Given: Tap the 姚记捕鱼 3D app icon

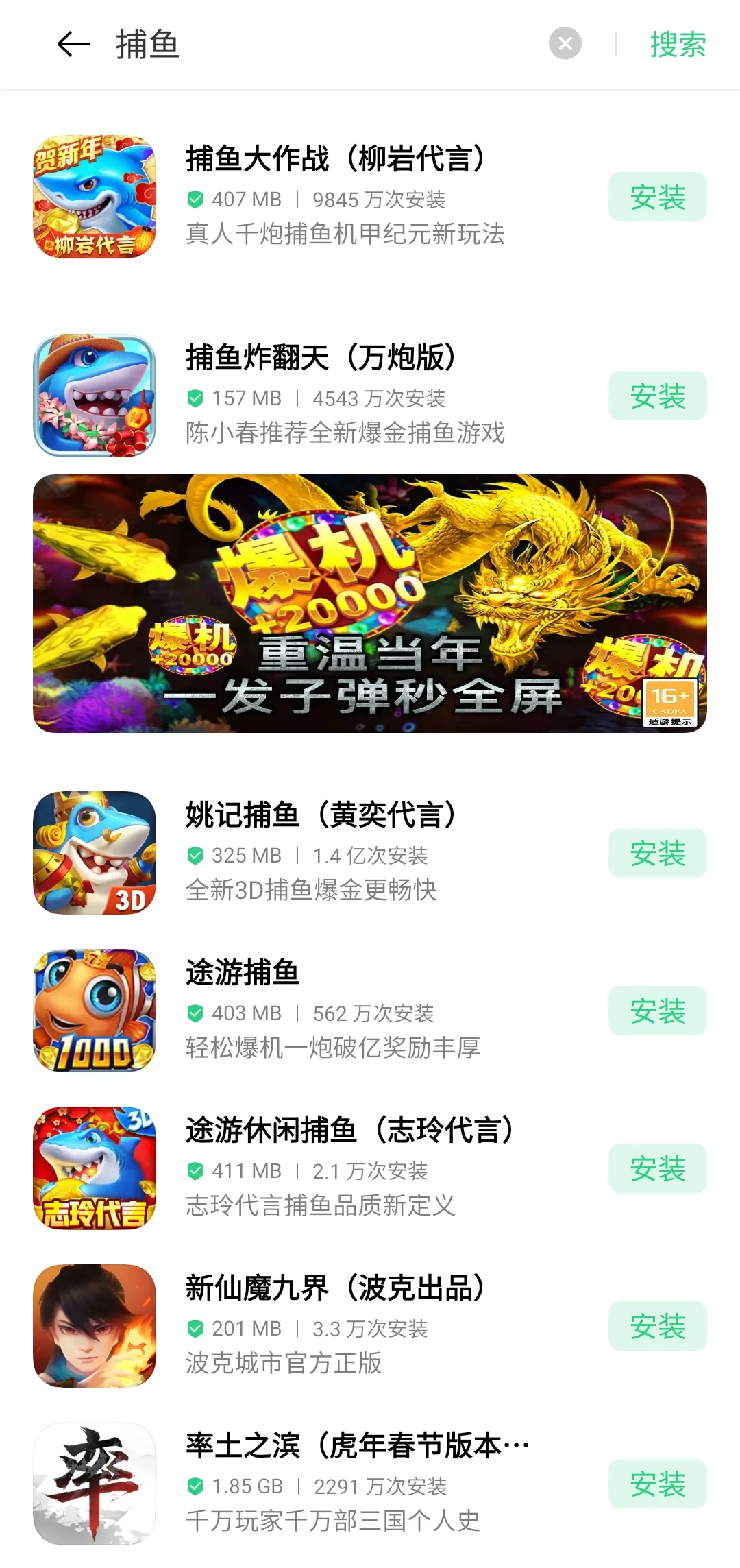Looking at the screenshot, I should pyautogui.click(x=95, y=852).
